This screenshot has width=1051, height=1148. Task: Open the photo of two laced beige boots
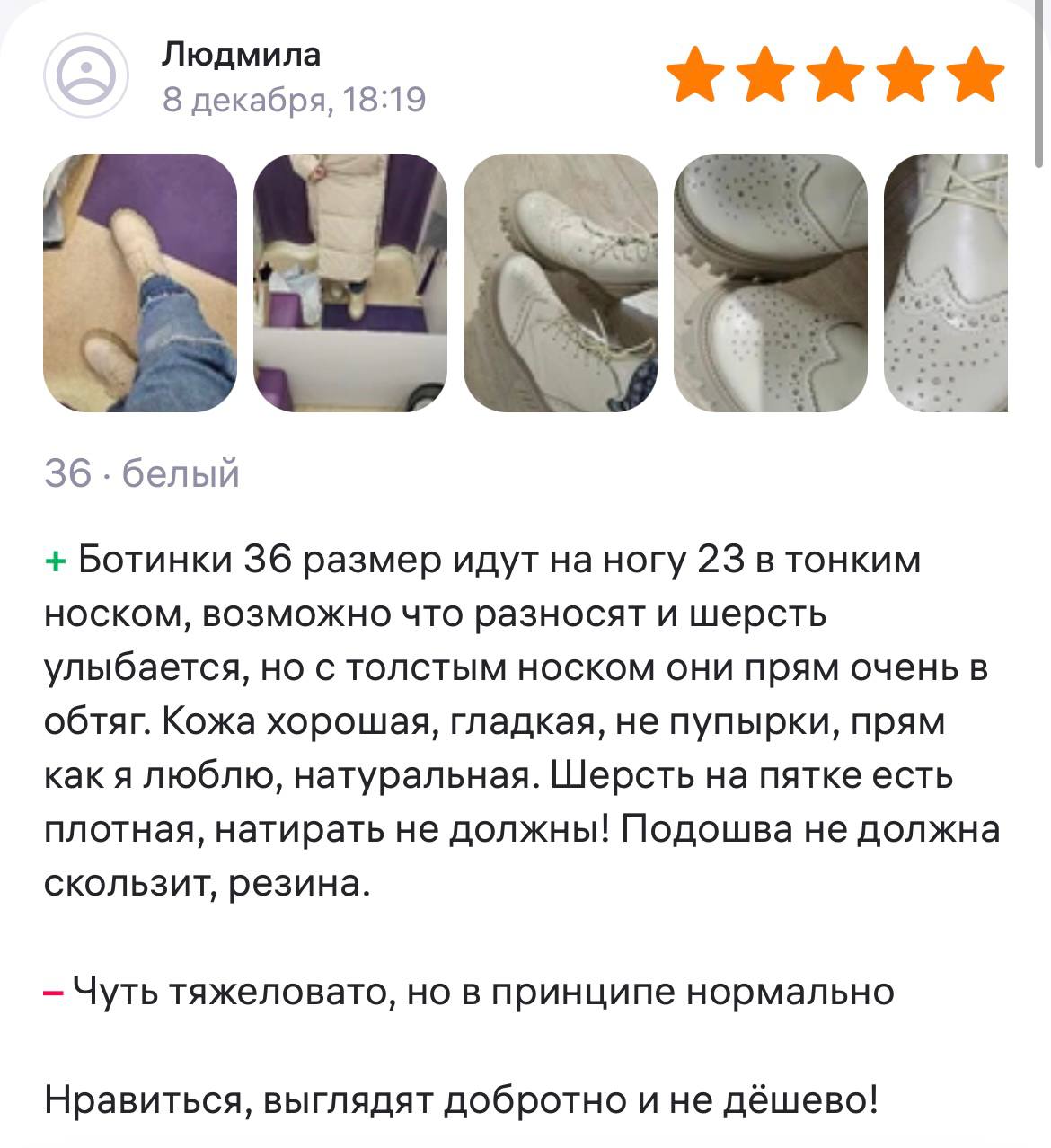coord(561,283)
